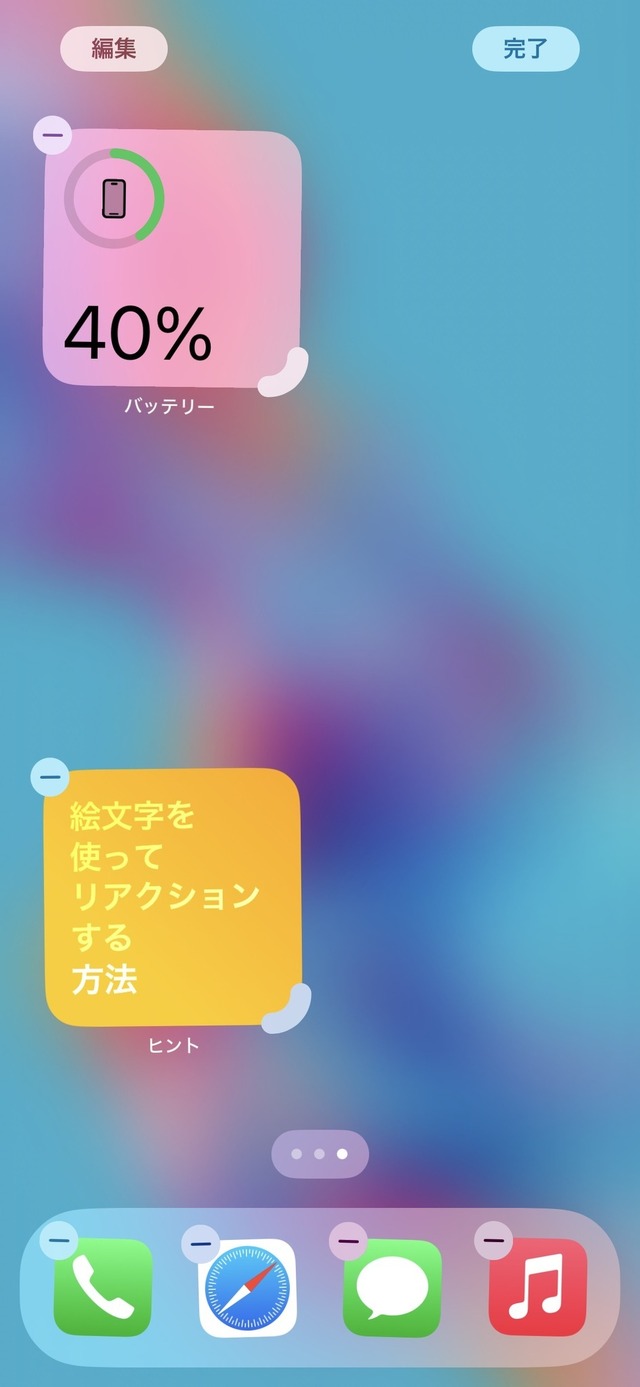Delete Messages via its minus badge

(x=348, y=1241)
